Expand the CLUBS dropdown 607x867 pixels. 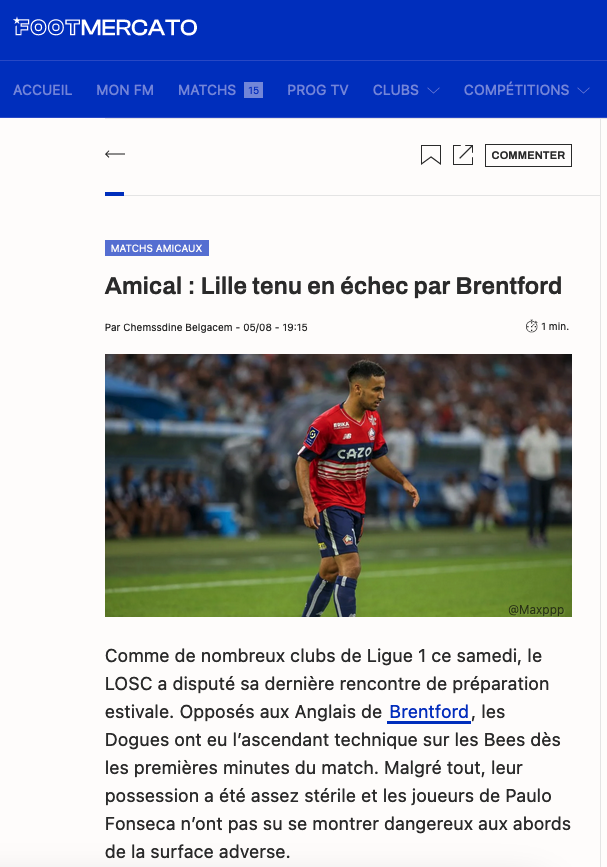[x=406, y=90]
